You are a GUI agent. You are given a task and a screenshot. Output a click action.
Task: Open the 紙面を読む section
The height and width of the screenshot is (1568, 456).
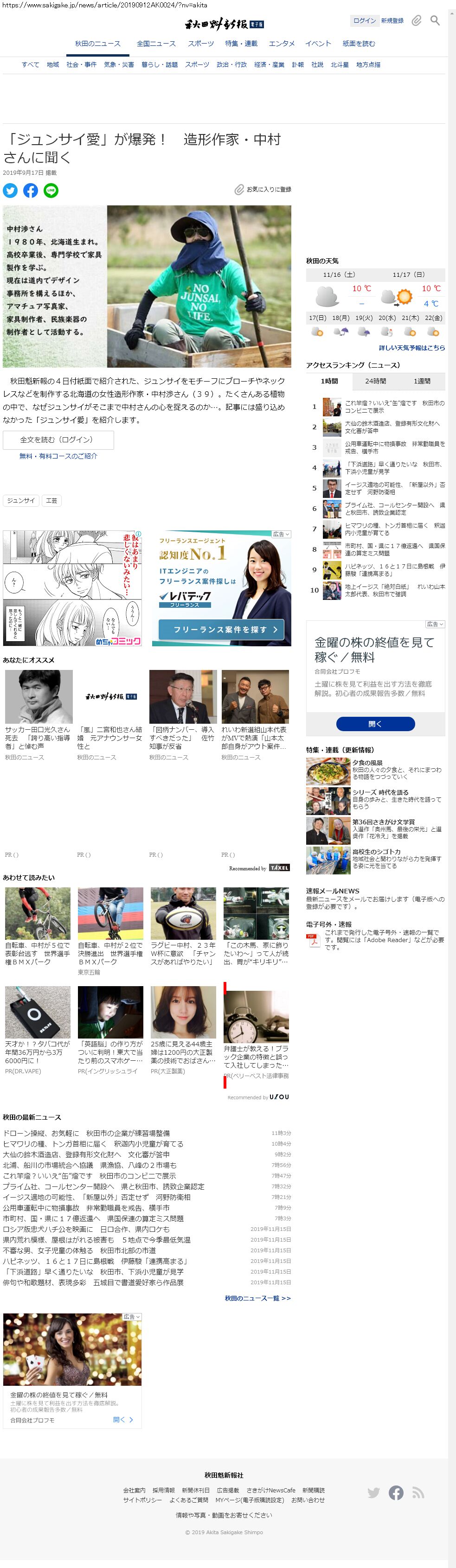coord(359,44)
